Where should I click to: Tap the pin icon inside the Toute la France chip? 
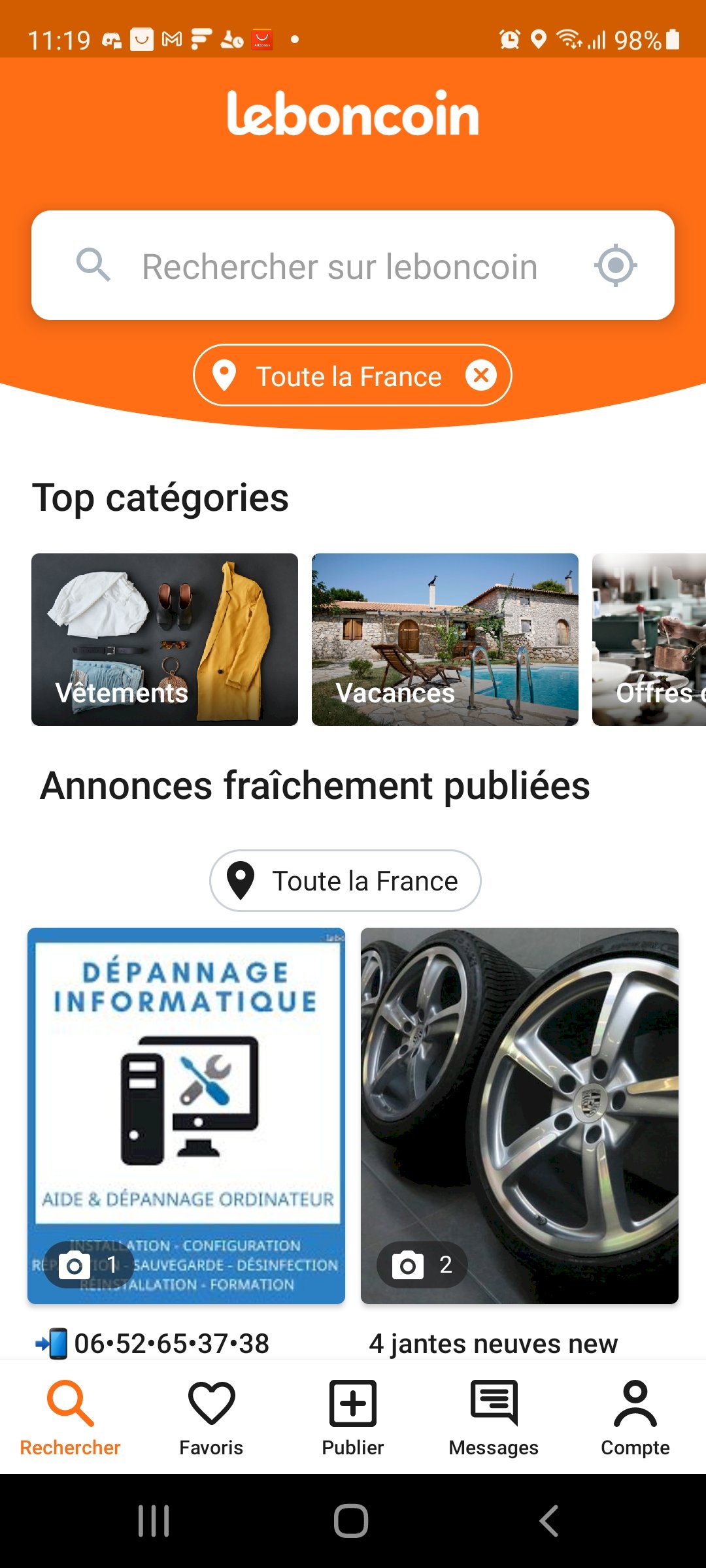click(x=225, y=375)
